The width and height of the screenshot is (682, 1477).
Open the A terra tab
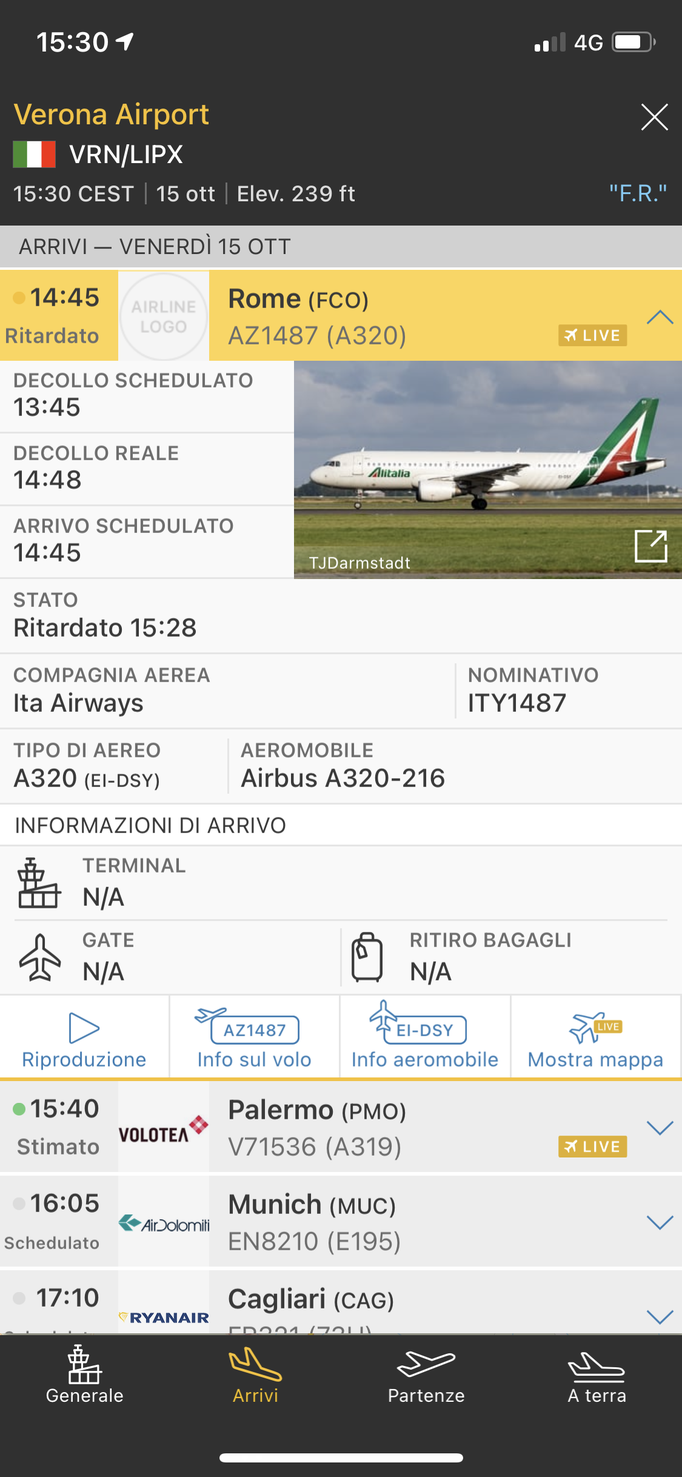tap(596, 1376)
